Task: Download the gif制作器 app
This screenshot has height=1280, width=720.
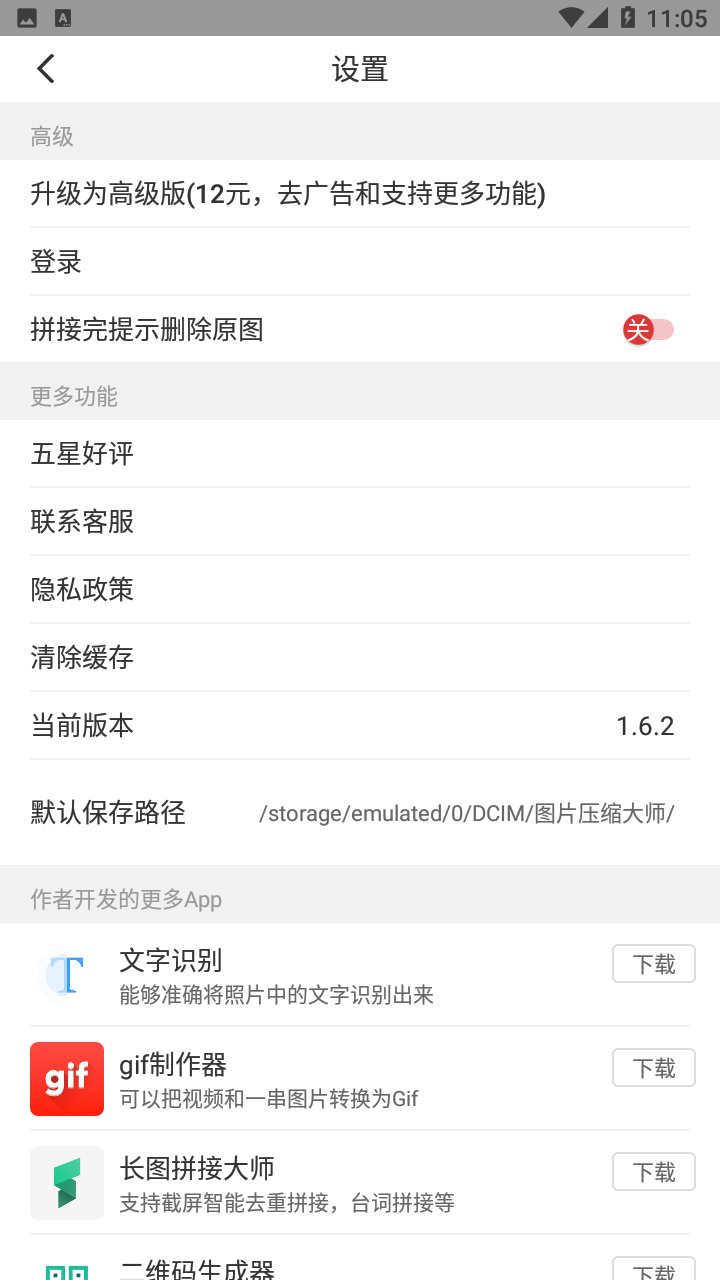Action: (653, 1067)
